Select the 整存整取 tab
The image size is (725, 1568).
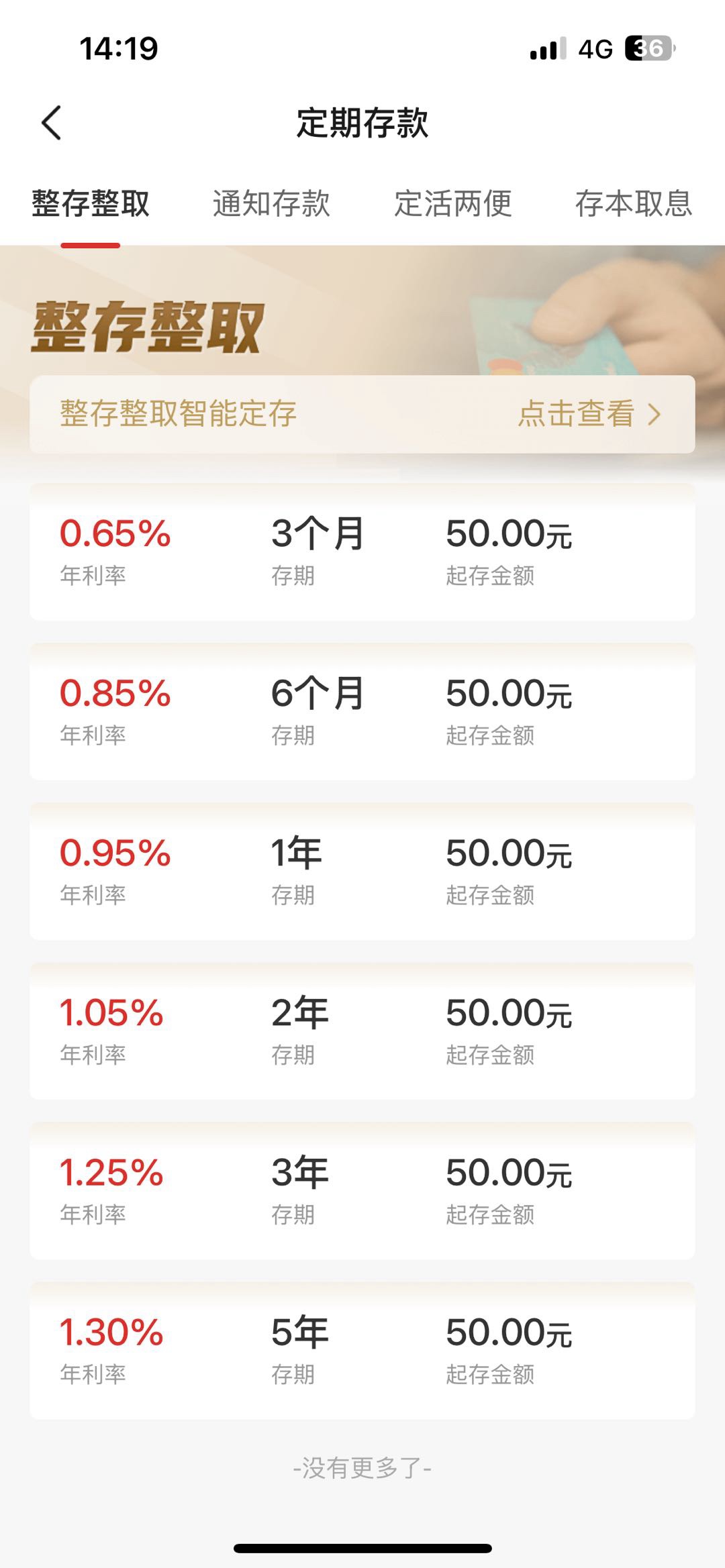pyautogui.click(x=91, y=203)
